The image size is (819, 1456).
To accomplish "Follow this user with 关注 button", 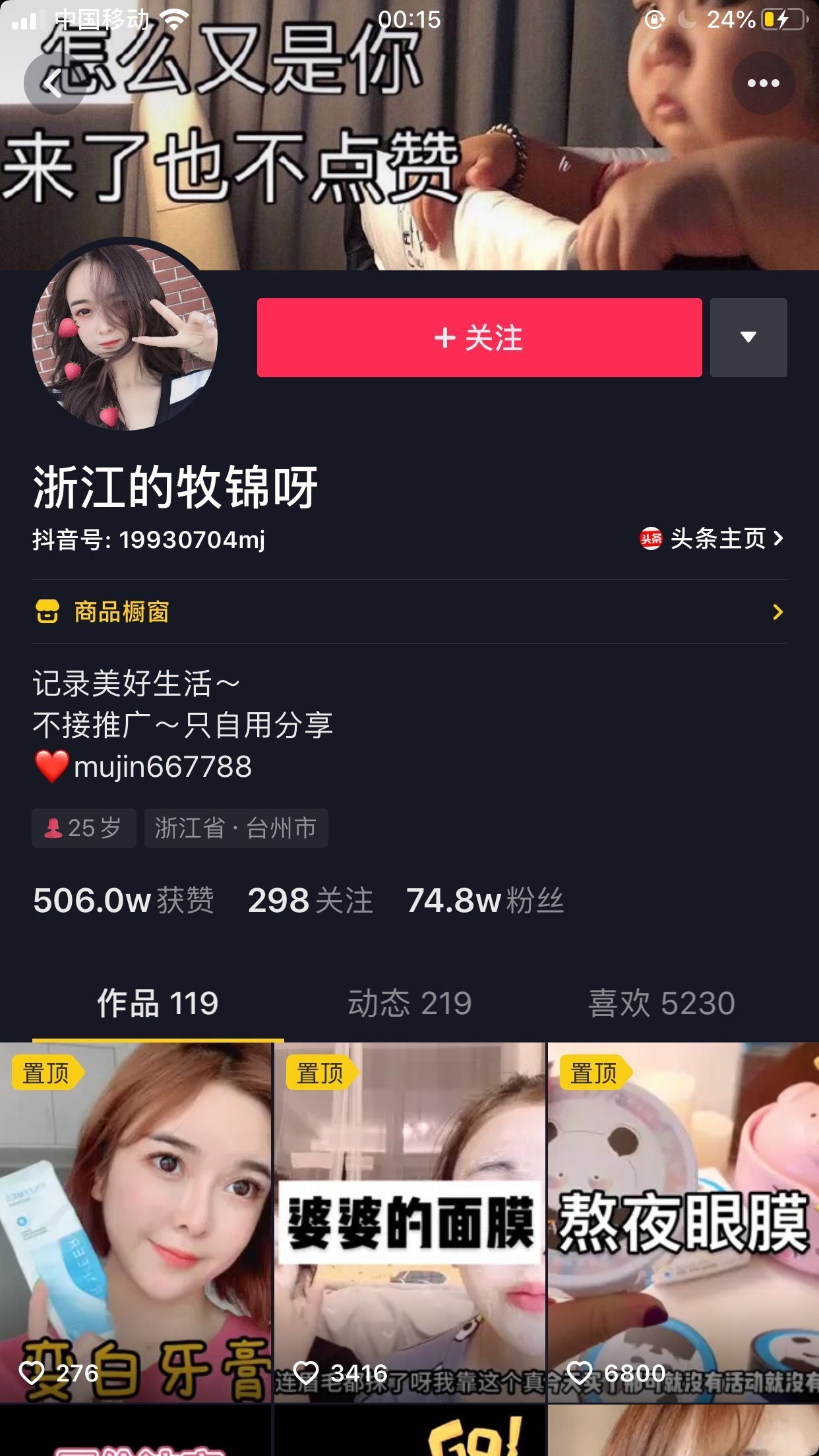I will coord(479,338).
